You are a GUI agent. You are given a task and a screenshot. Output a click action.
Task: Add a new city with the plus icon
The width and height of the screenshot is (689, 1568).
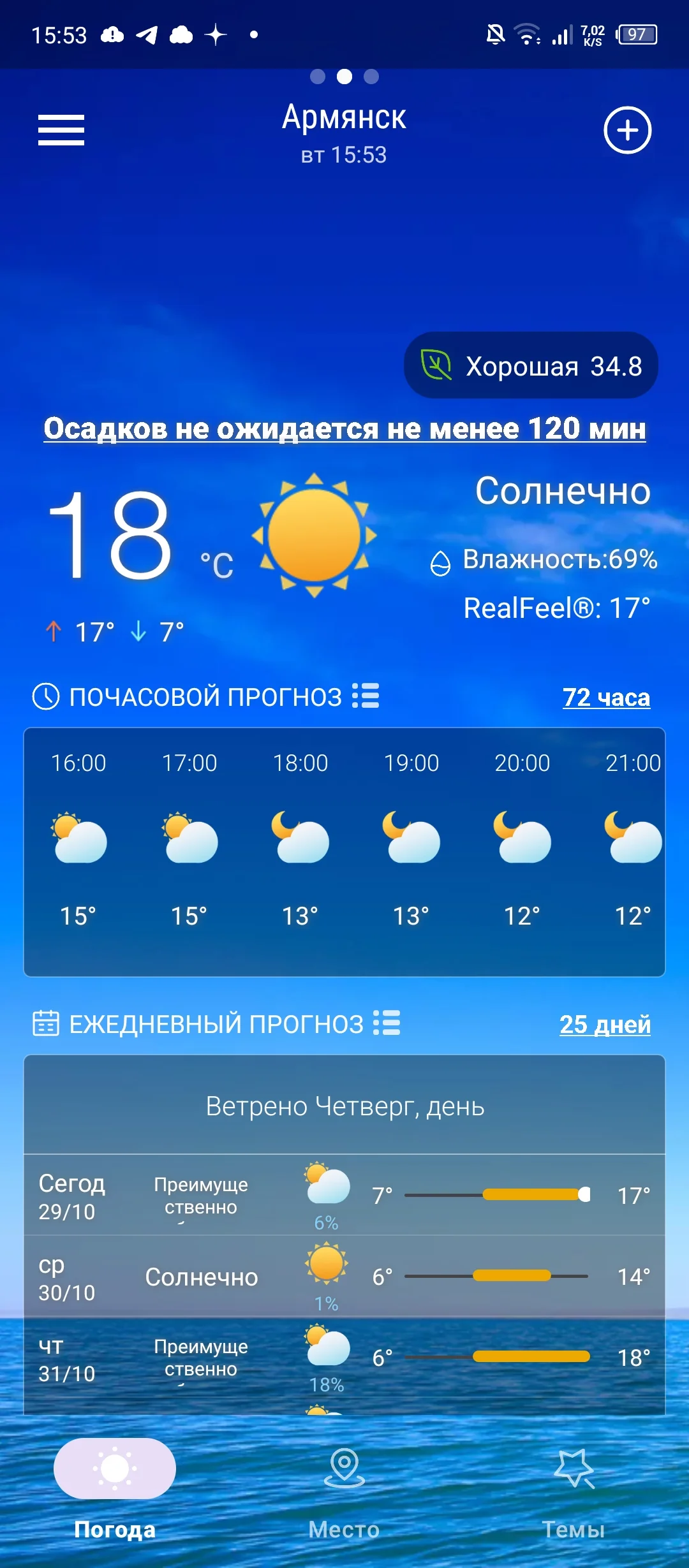[628, 129]
